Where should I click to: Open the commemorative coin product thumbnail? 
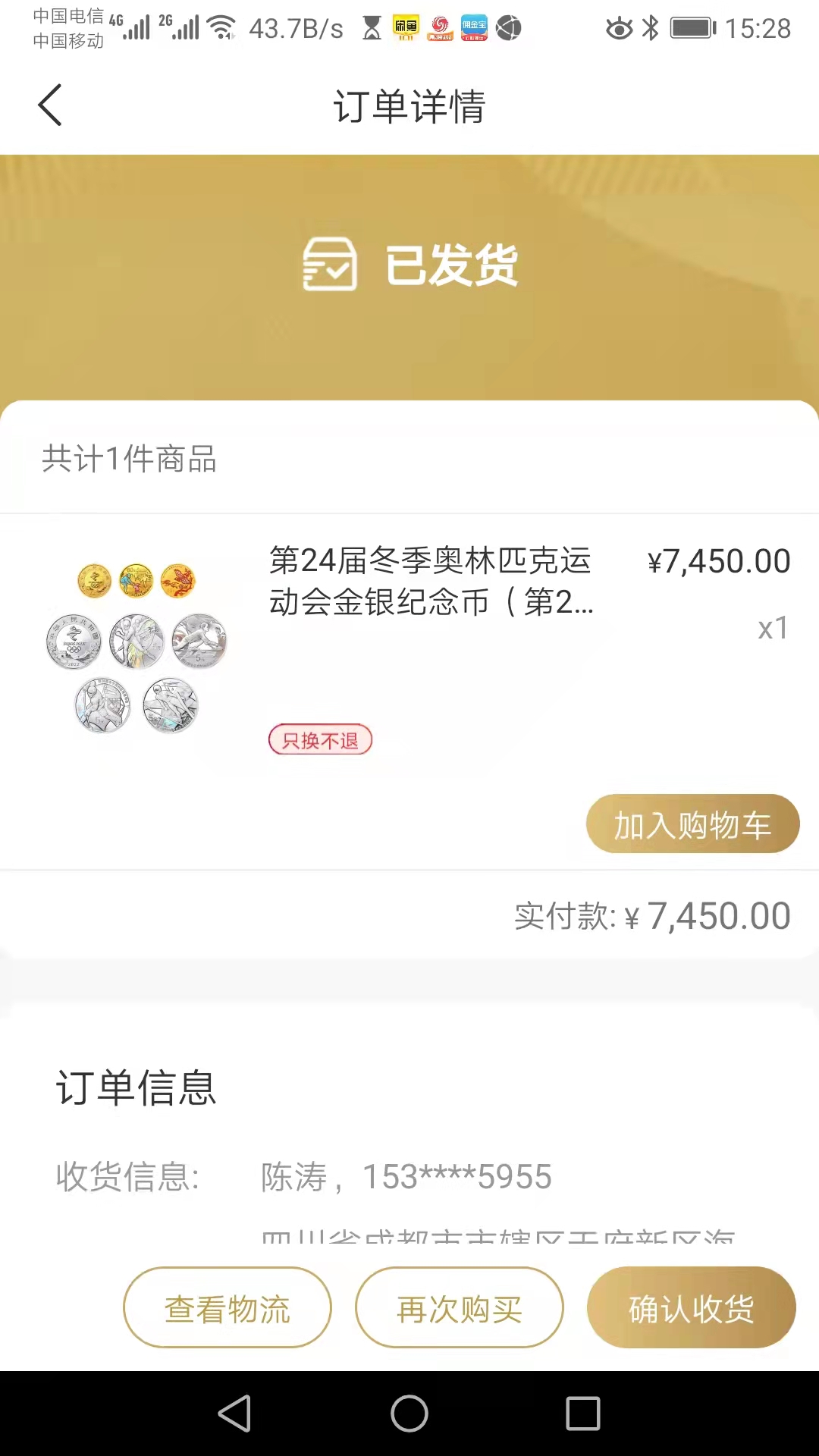[x=136, y=648]
